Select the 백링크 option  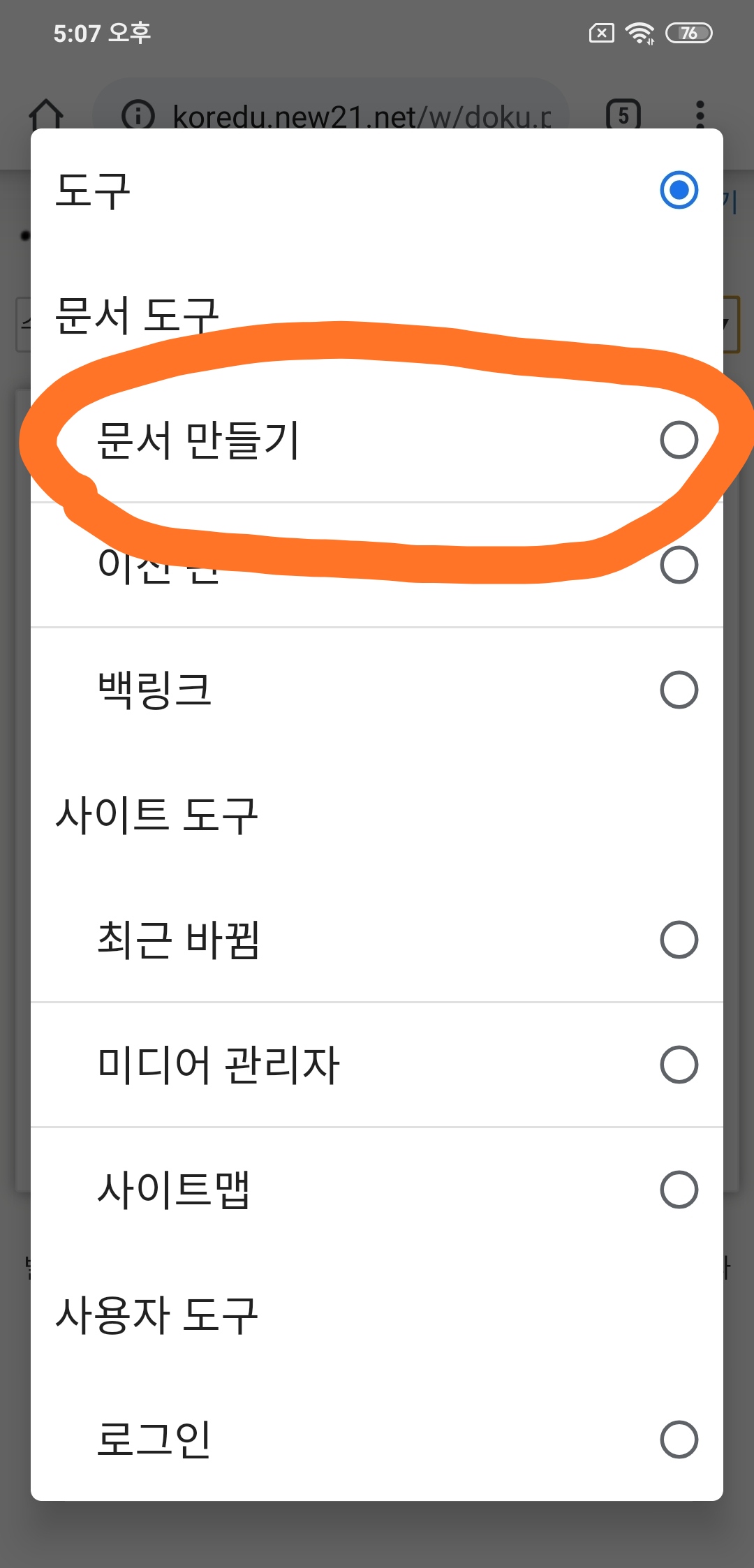(377, 690)
